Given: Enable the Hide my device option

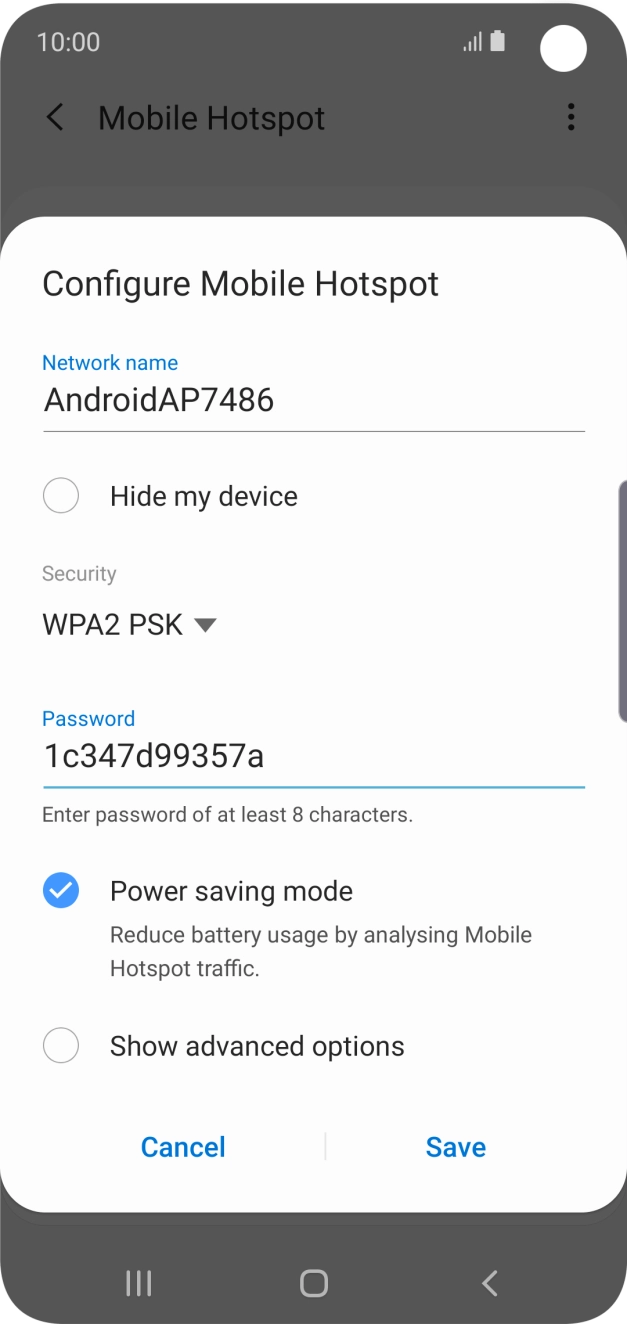Looking at the screenshot, I should tap(61, 496).
